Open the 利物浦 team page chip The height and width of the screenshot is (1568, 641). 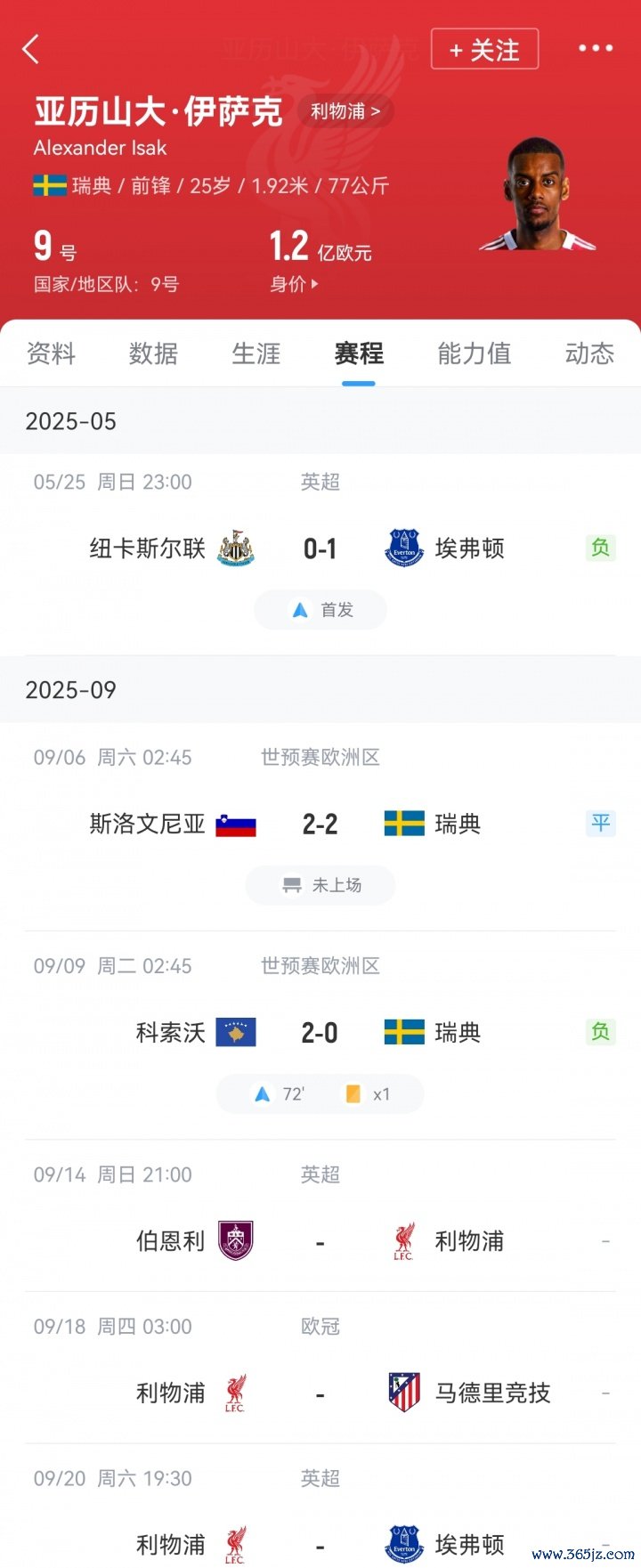(x=345, y=111)
